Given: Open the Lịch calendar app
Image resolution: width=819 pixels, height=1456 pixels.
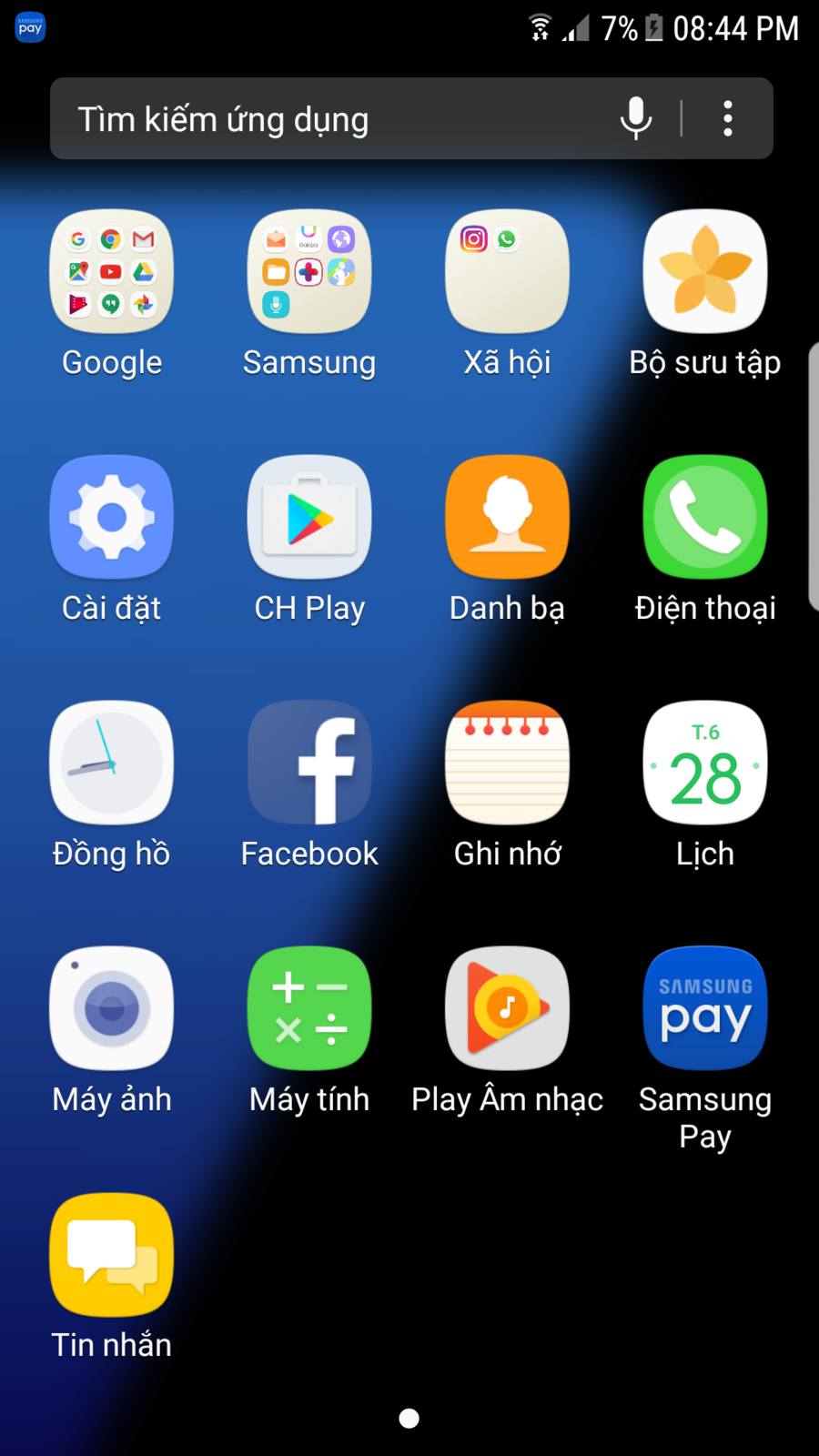Looking at the screenshot, I should (x=705, y=763).
